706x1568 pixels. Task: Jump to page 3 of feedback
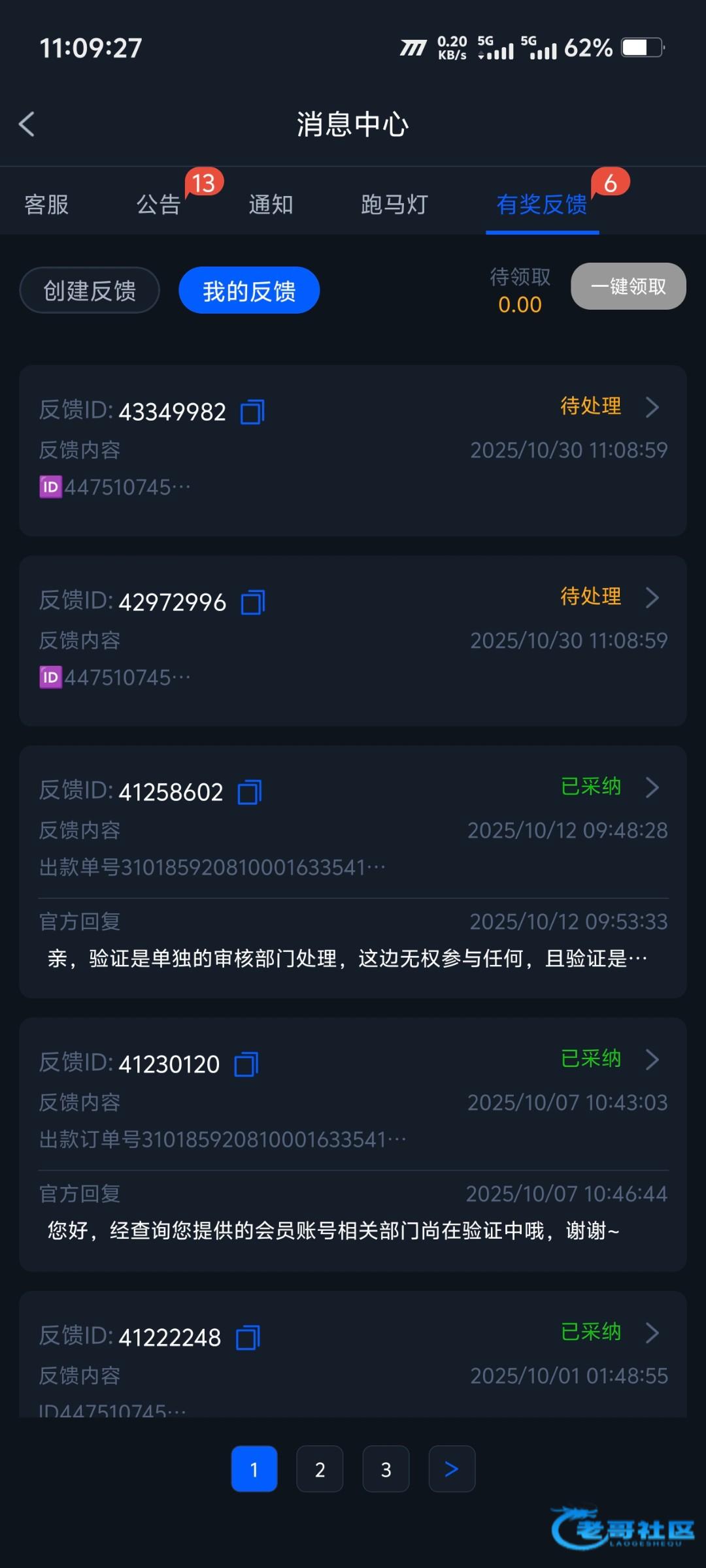coord(386,1469)
